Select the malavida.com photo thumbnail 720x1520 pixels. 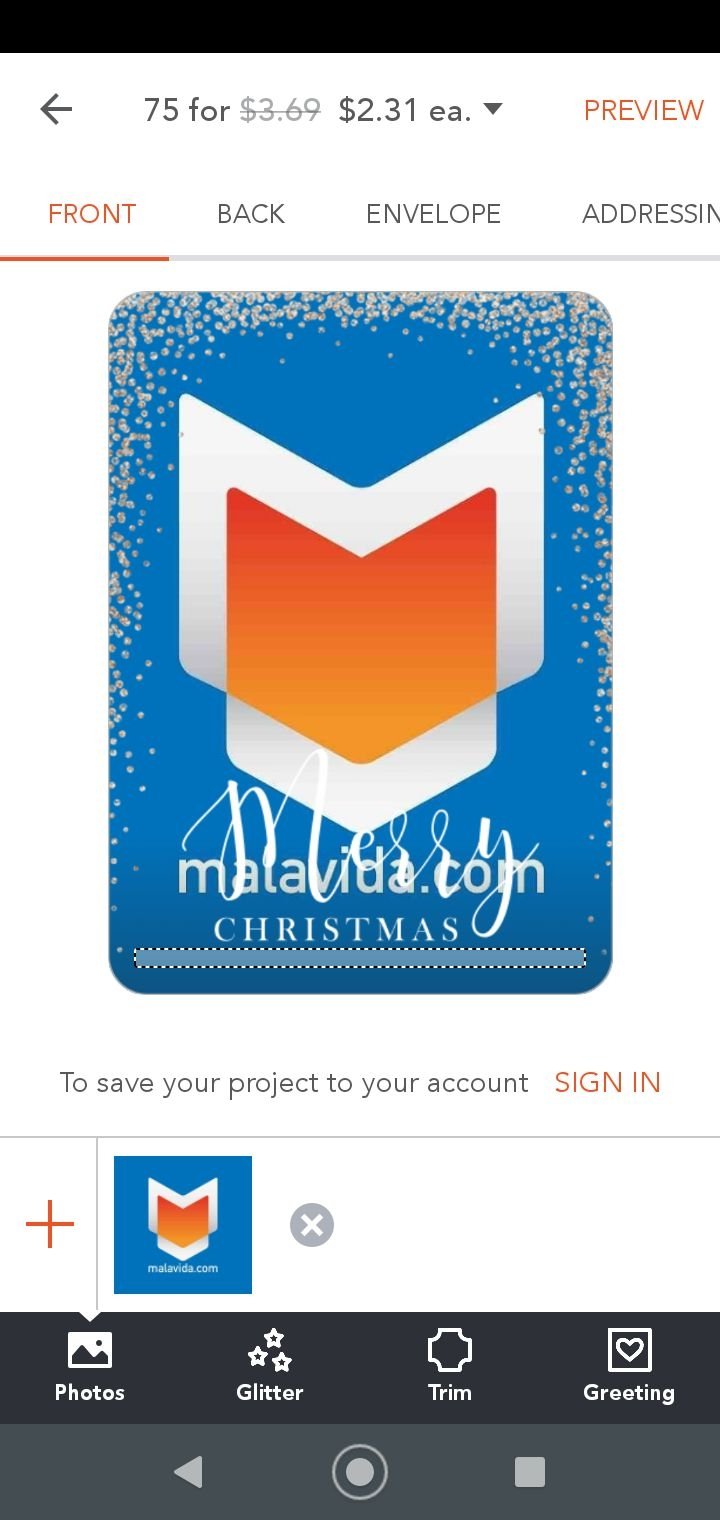(x=183, y=1225)
